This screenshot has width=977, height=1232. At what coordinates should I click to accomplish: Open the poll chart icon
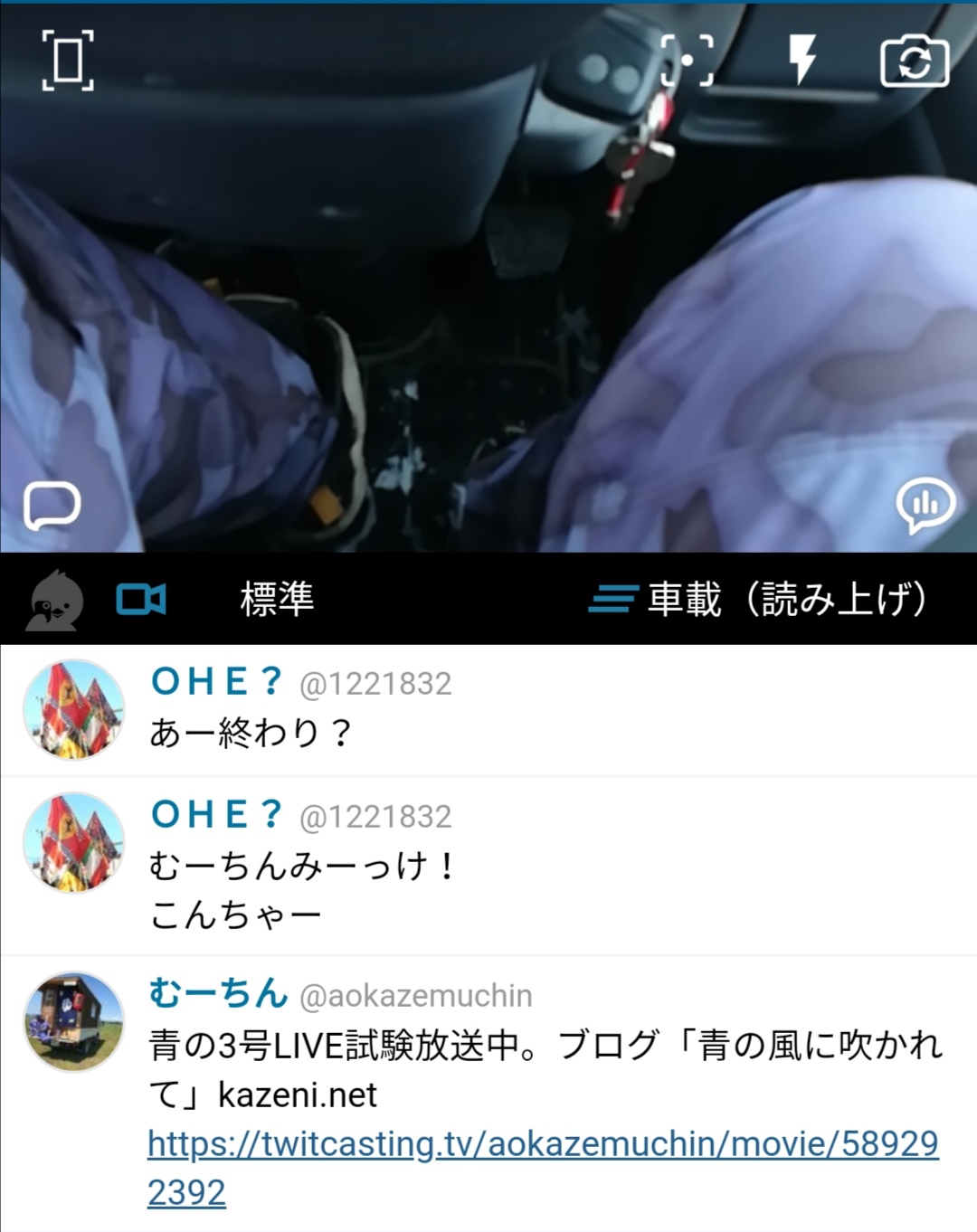tap(925, 505)
